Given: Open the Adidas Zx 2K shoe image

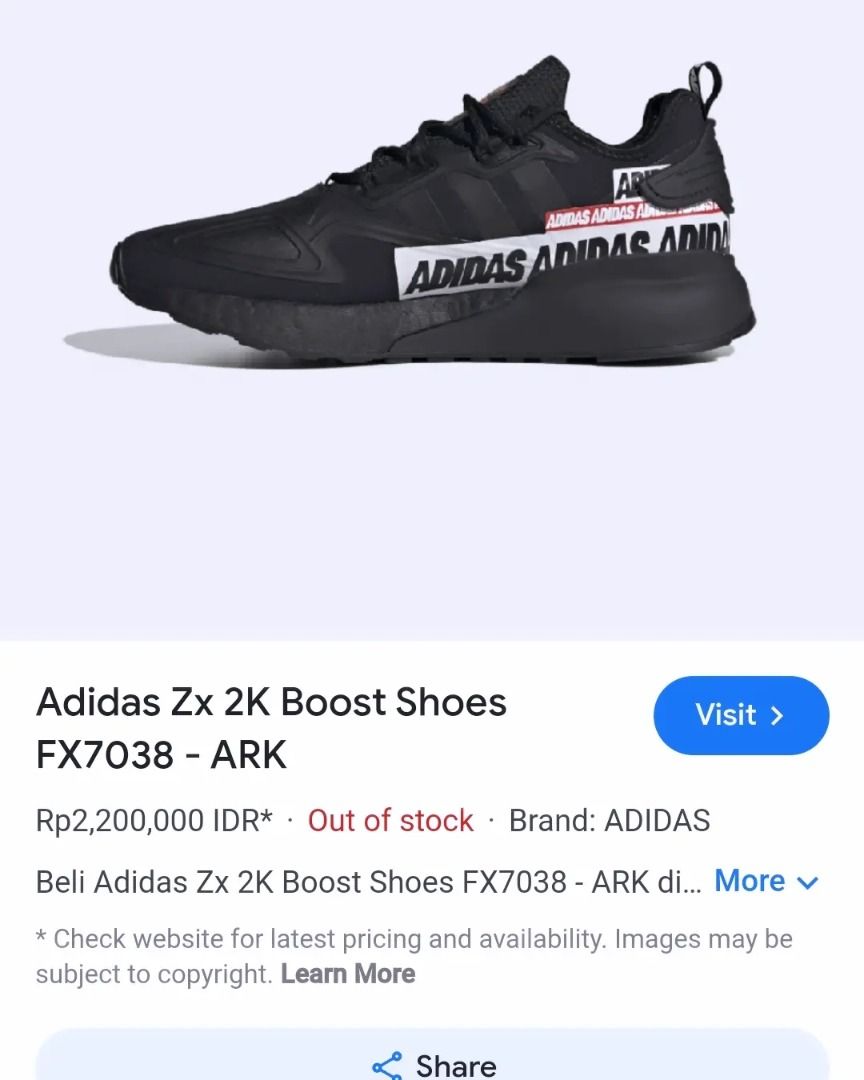Looking at the screenshot, I should [432, 220].
